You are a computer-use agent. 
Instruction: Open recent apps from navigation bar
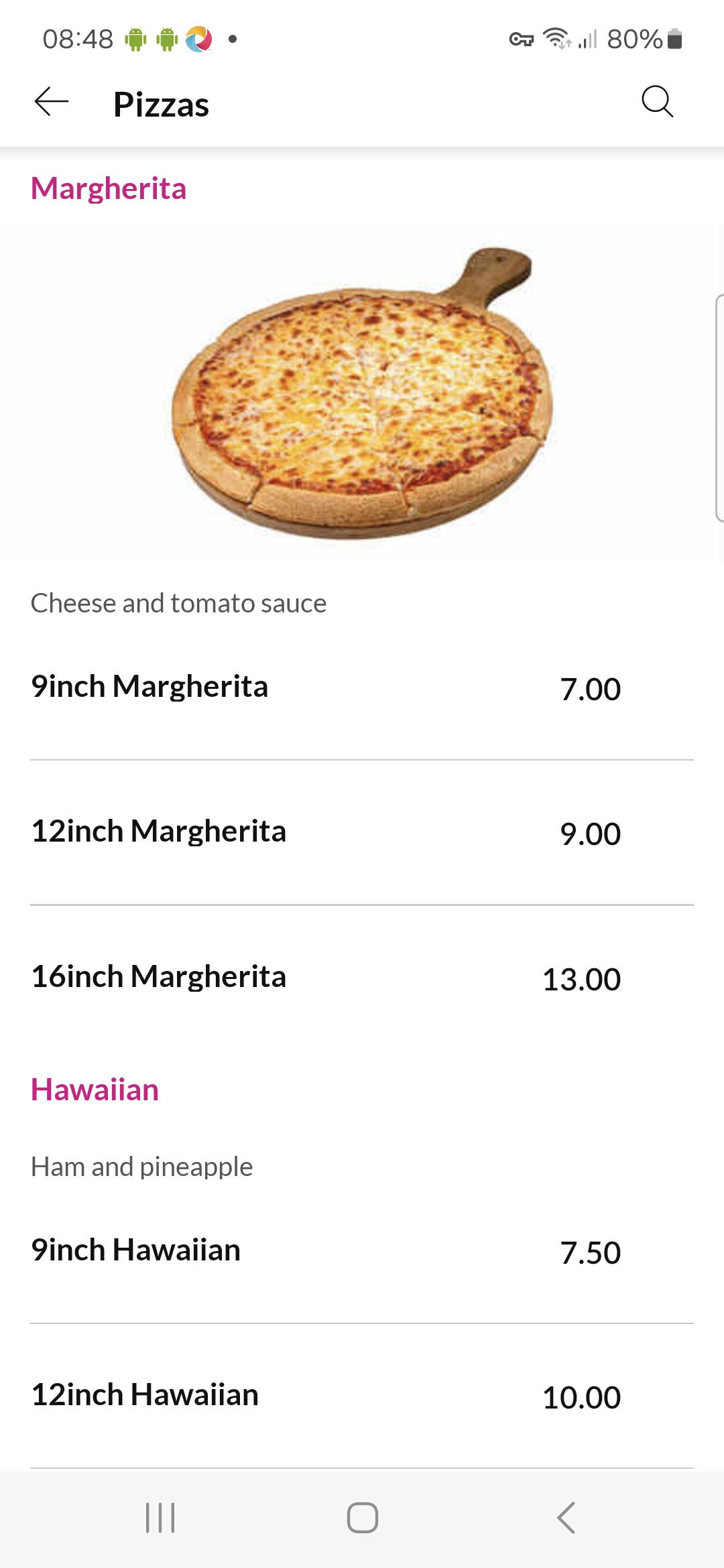click(x=160, y=1518)
